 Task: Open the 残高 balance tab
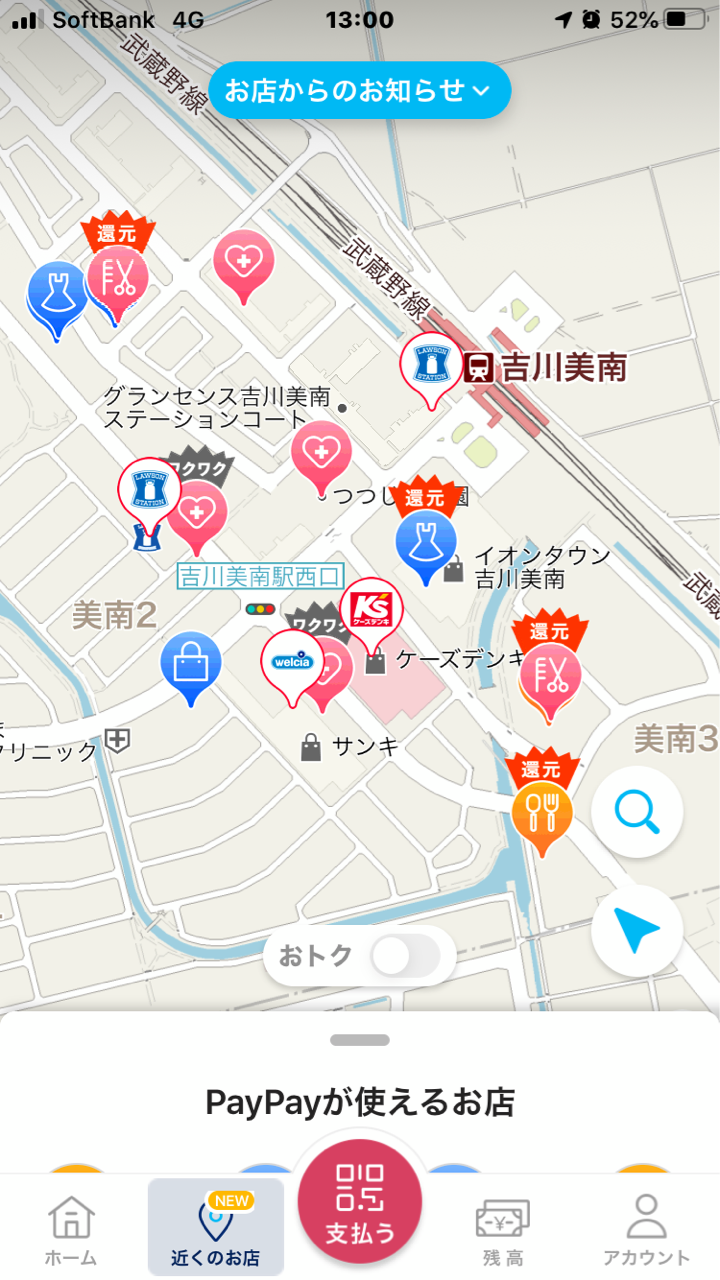click(504, 1230)
